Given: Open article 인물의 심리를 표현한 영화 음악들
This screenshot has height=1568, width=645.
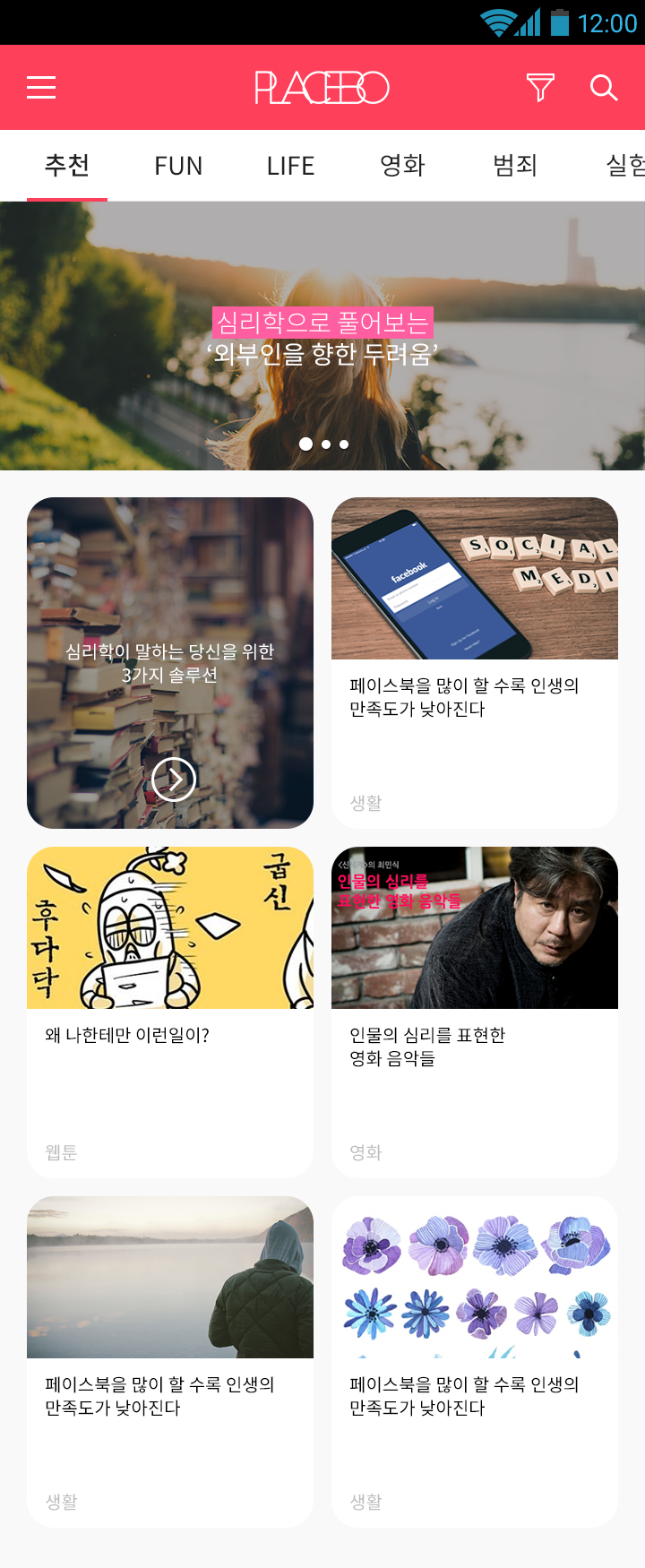Looking at the screenshot, I should point(475,1012).
